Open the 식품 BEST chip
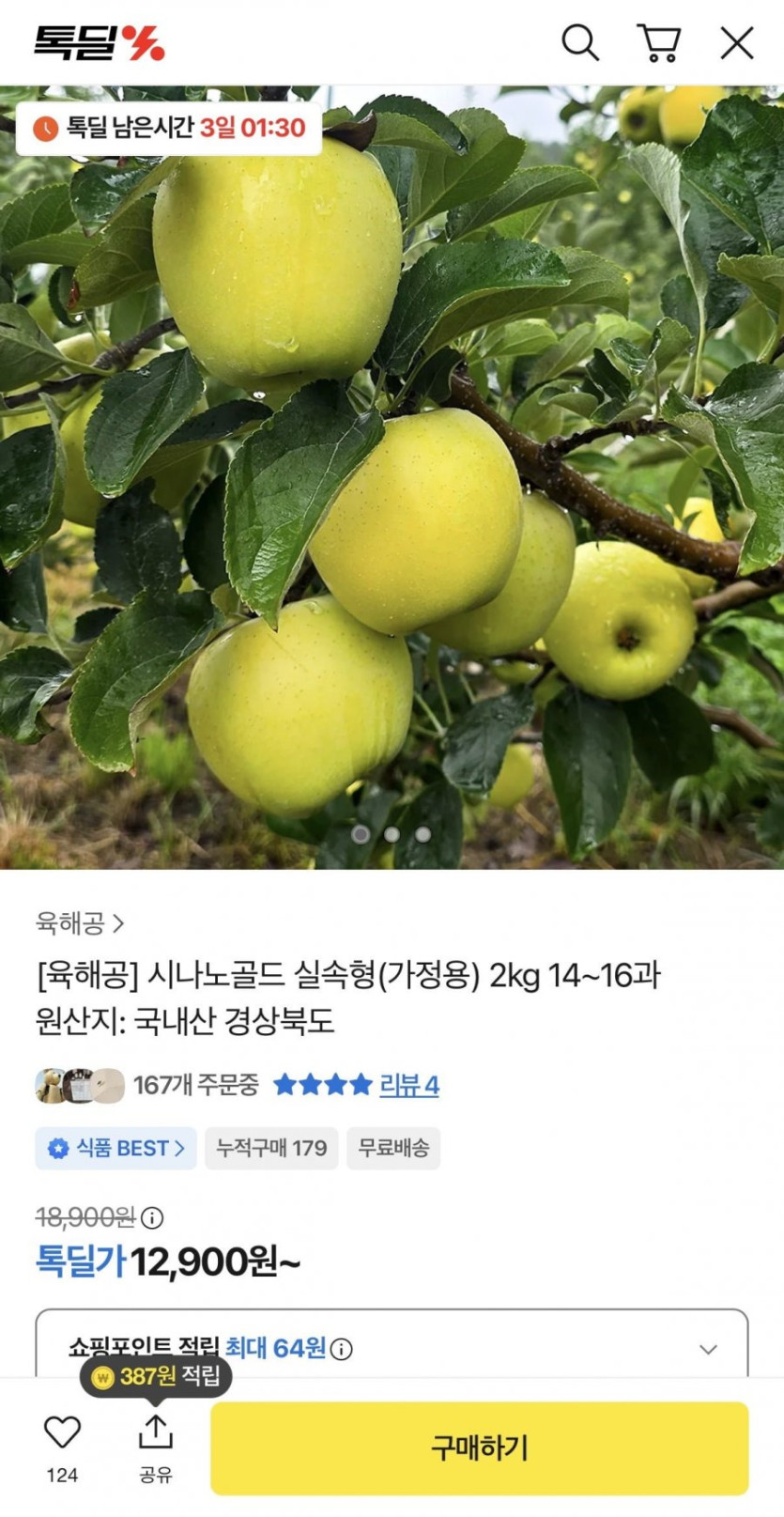This screenshot has height=1517, width=784. point(116,1148)
